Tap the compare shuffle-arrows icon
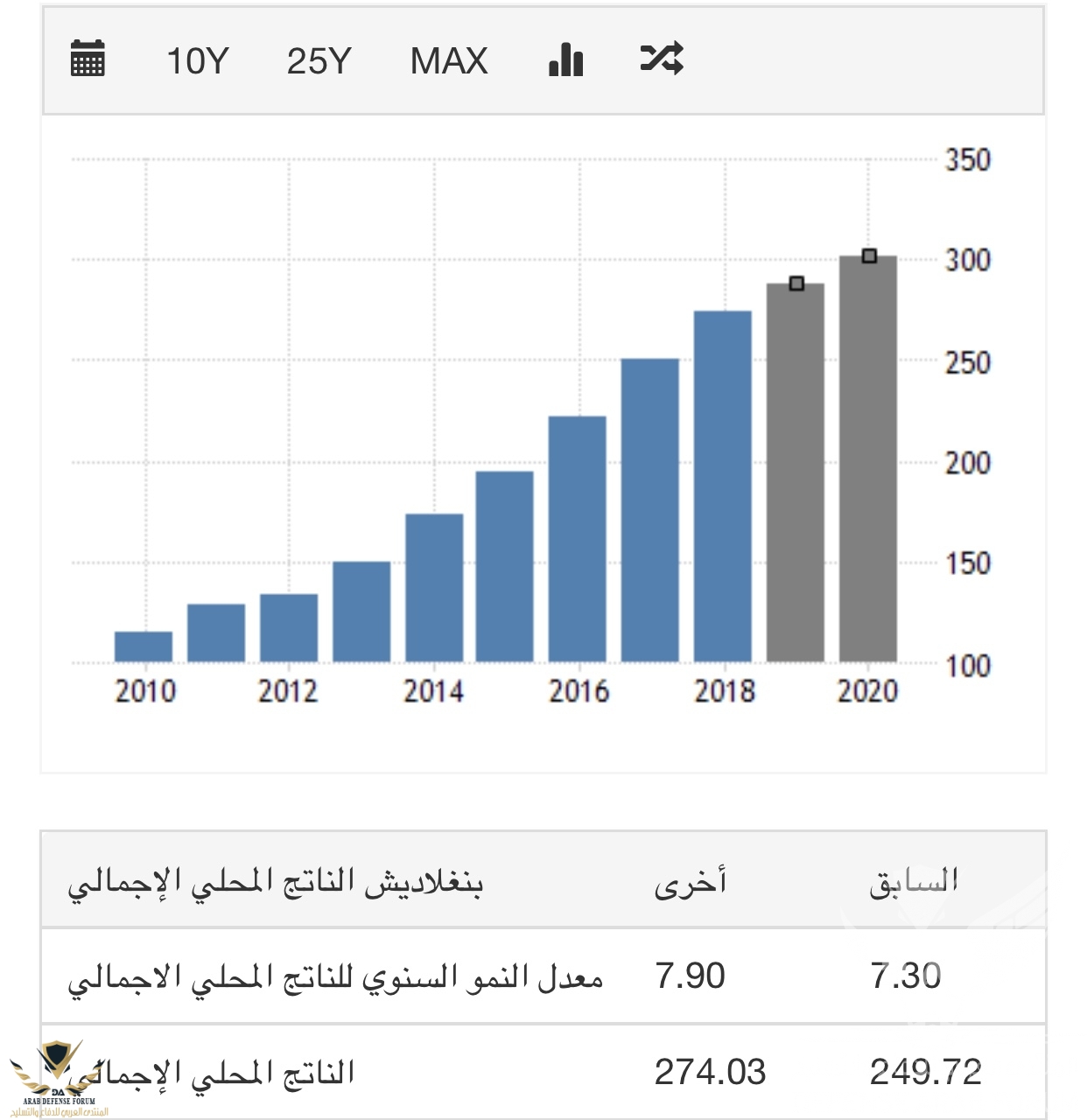The height and width of the screenshot is (1120, 1087). click(661, 59)
